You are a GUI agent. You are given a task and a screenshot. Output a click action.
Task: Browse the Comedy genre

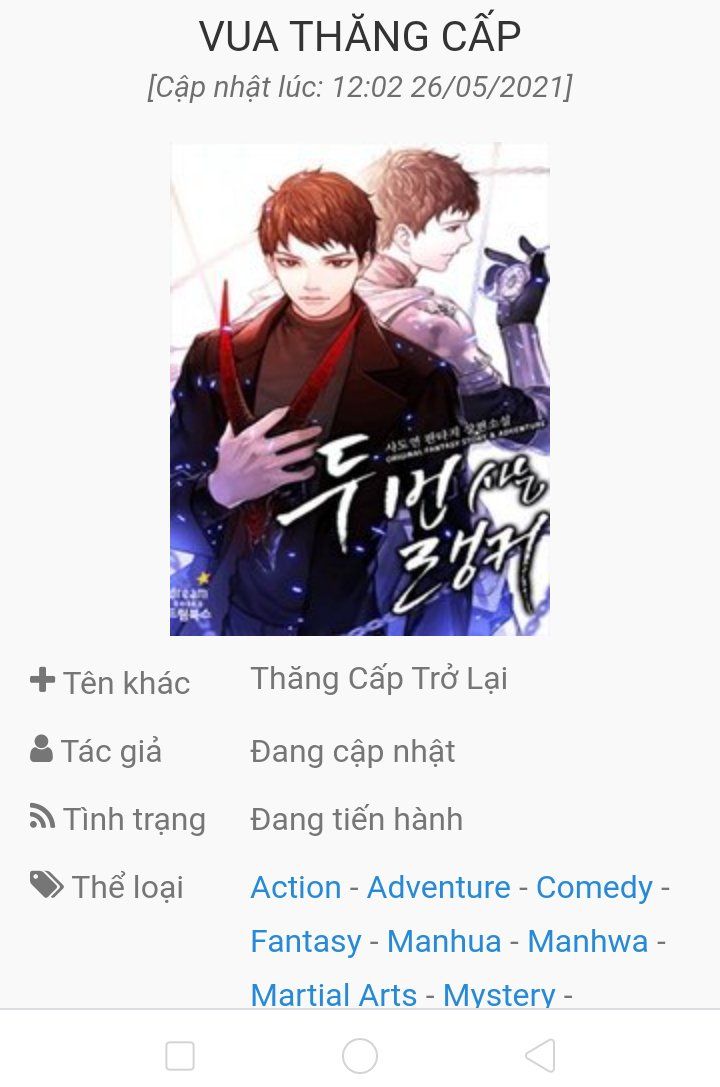[x=594, y=887]
